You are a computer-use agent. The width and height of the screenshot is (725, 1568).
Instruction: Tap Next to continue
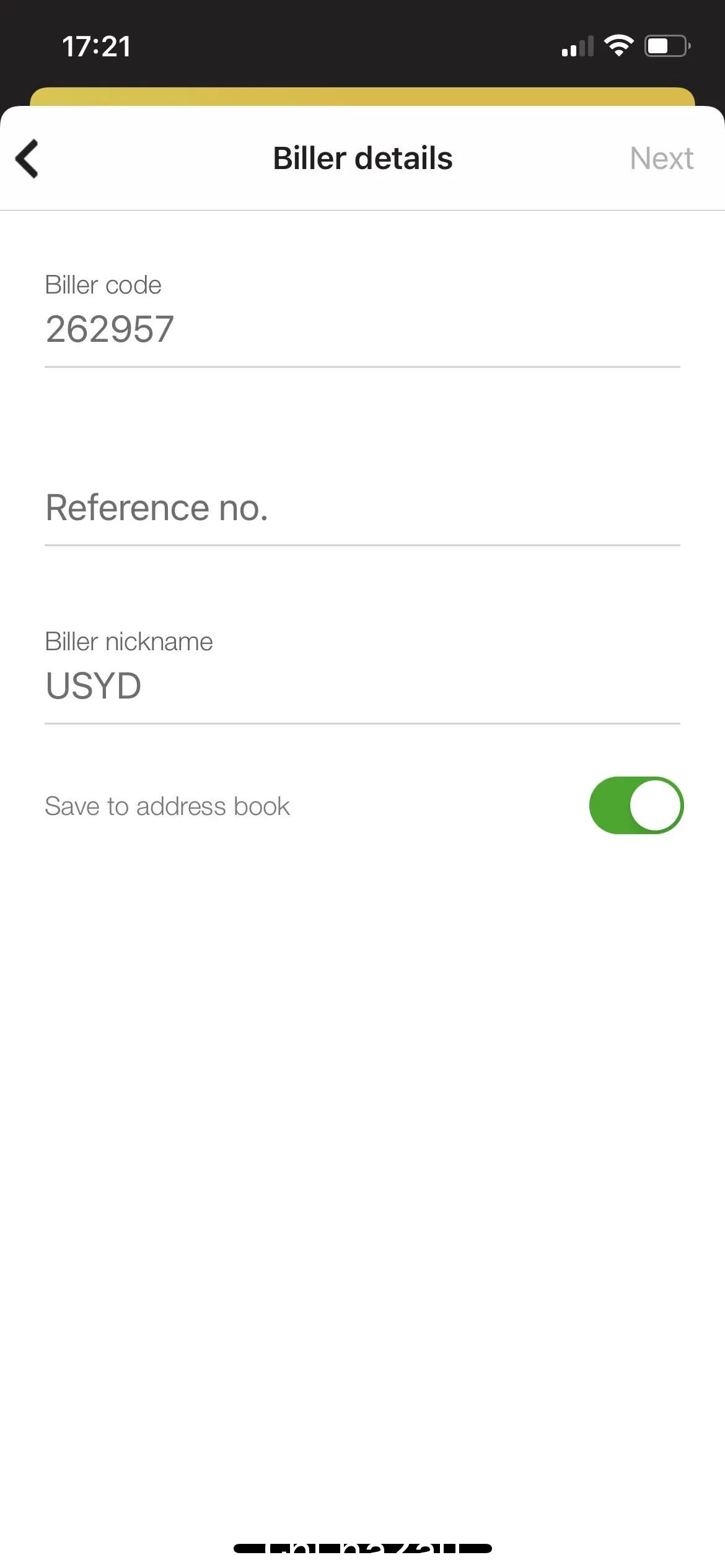click(661, 159)
